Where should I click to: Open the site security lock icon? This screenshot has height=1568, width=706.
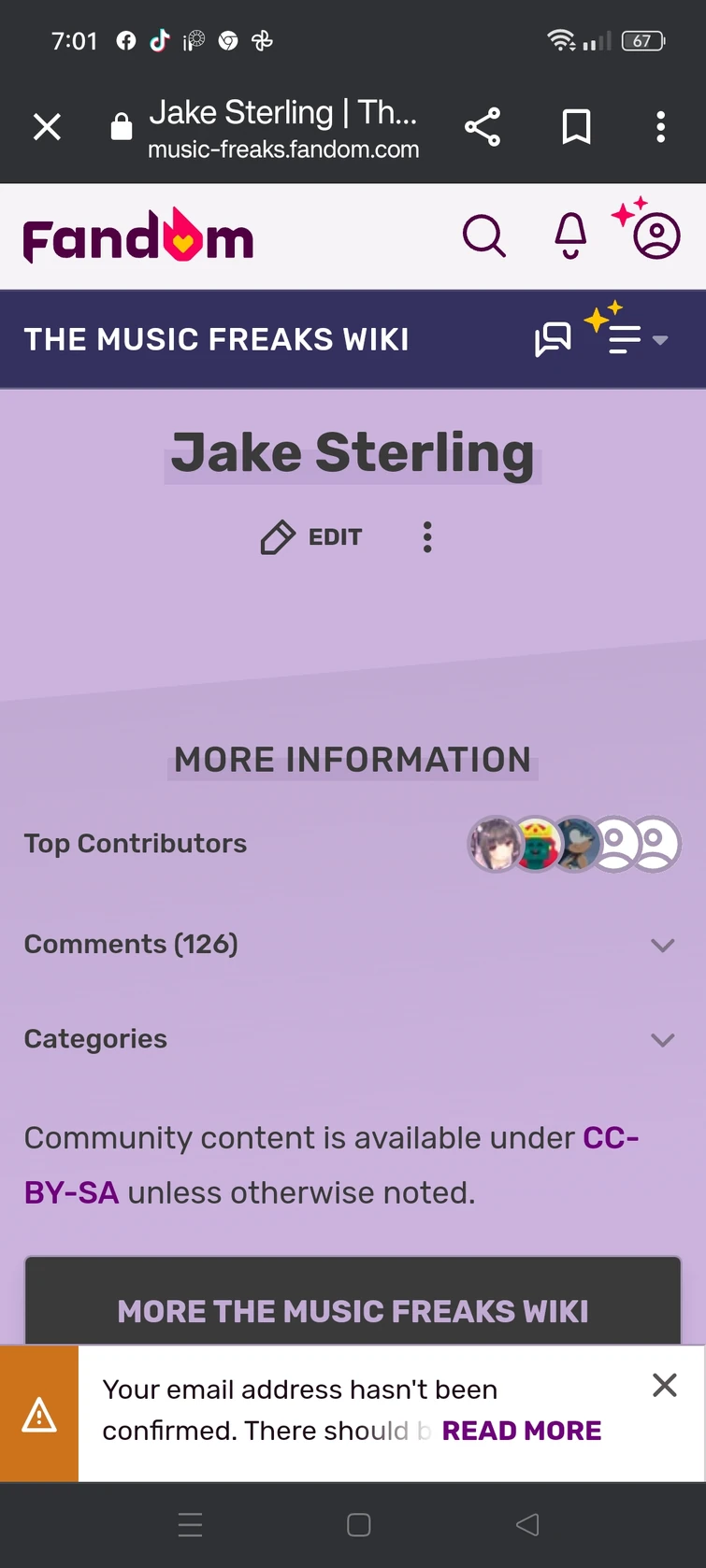[121, 125]
